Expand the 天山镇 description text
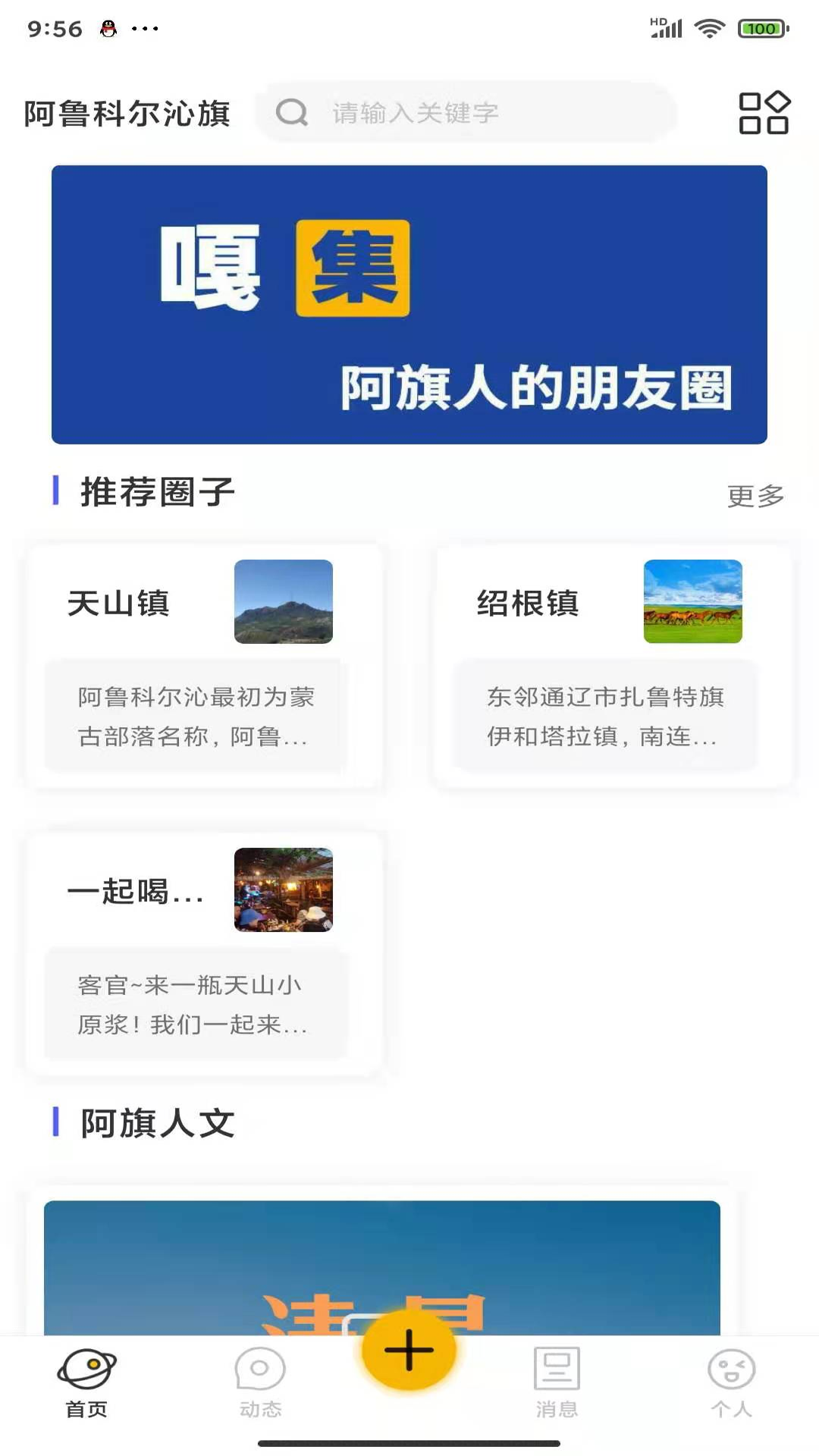 point(196,717)
